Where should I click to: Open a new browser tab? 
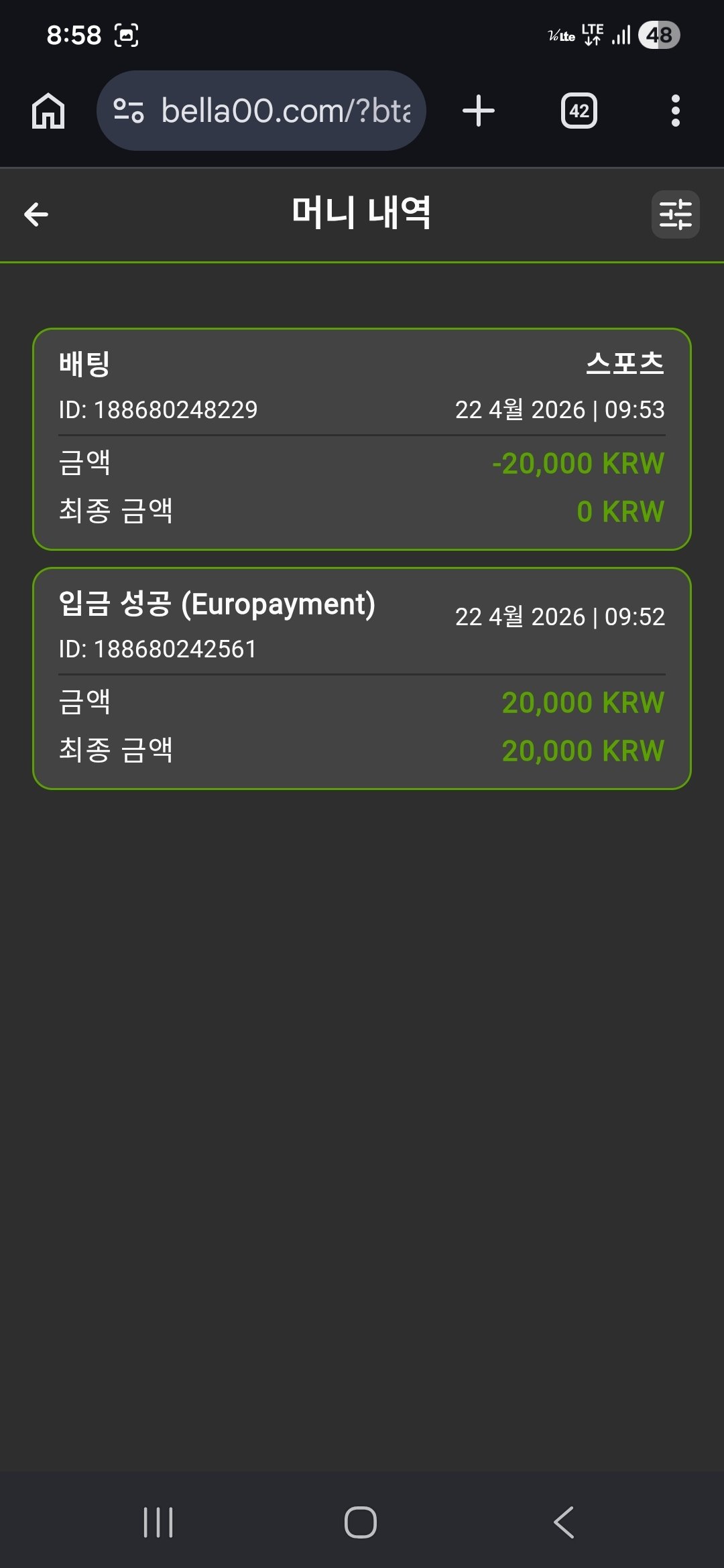479,111
